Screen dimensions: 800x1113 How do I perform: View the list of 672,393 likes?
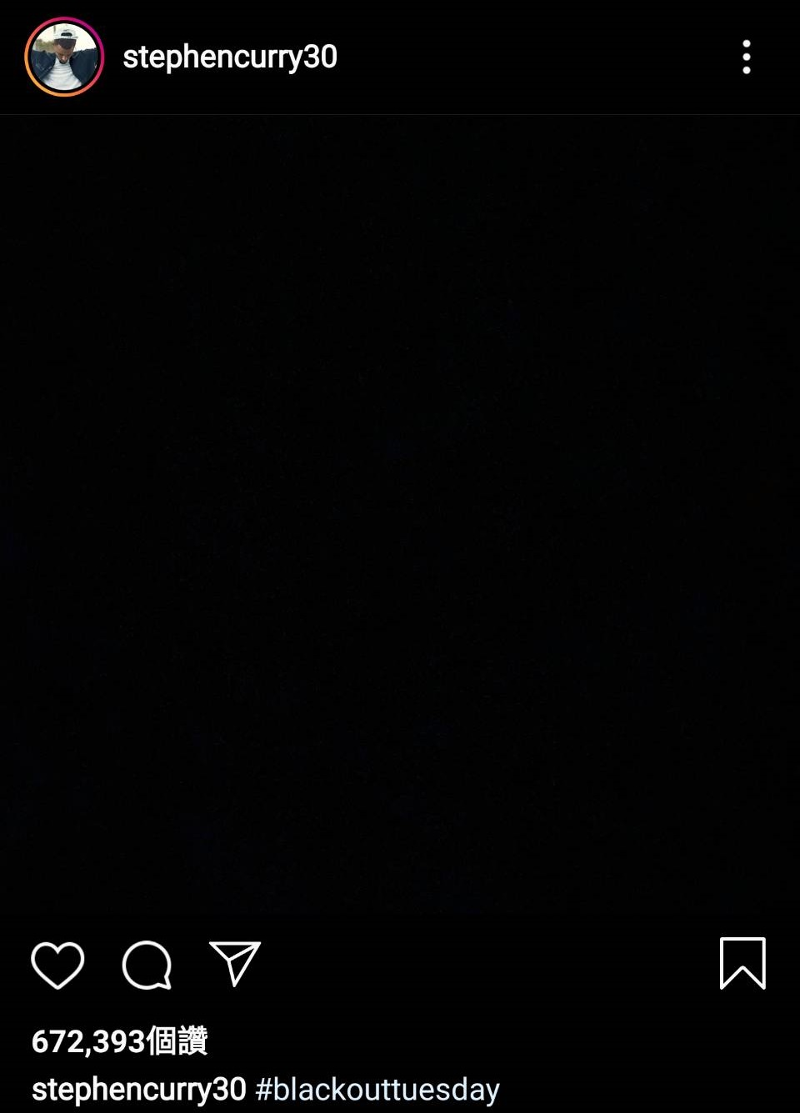click(x=120, y=1042)
